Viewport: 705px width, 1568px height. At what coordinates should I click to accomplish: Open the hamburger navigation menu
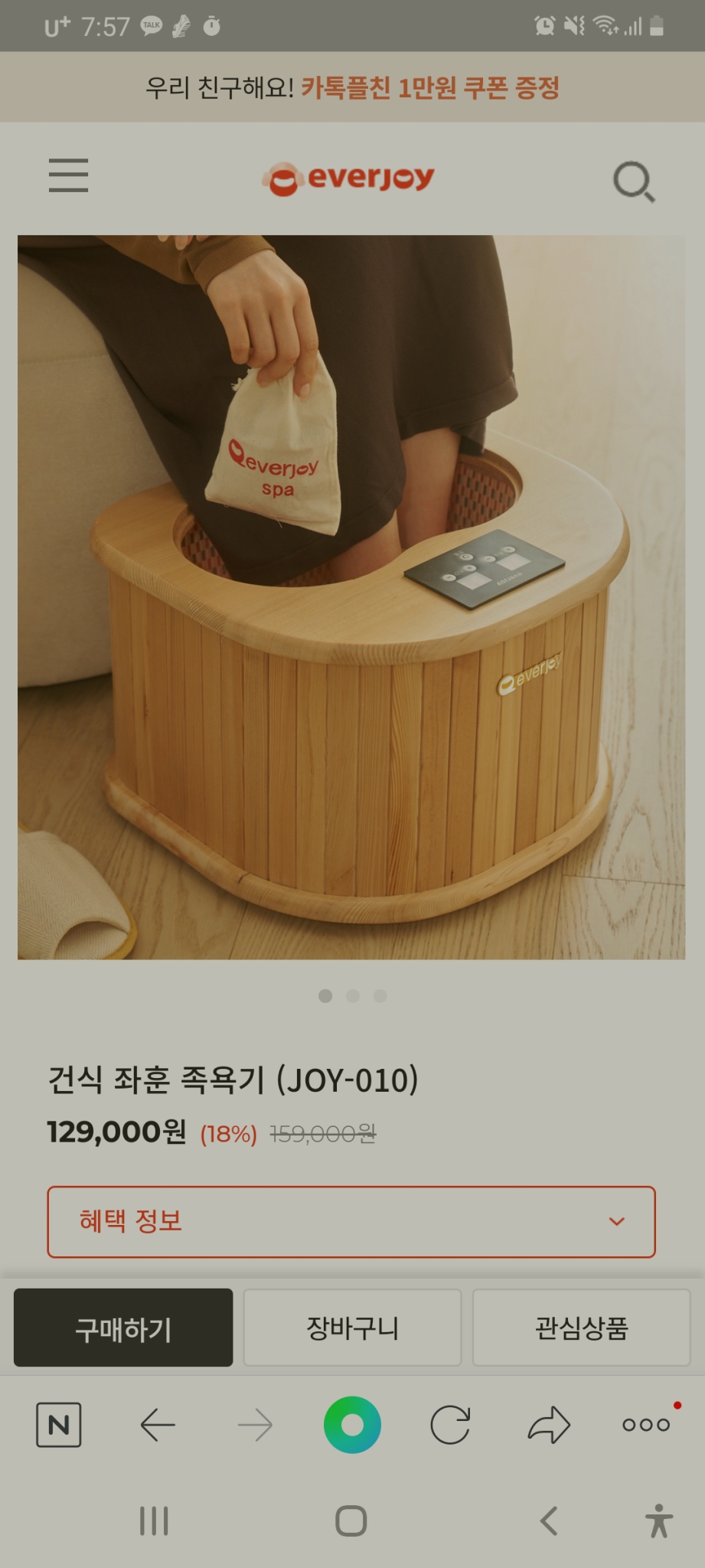69,176
